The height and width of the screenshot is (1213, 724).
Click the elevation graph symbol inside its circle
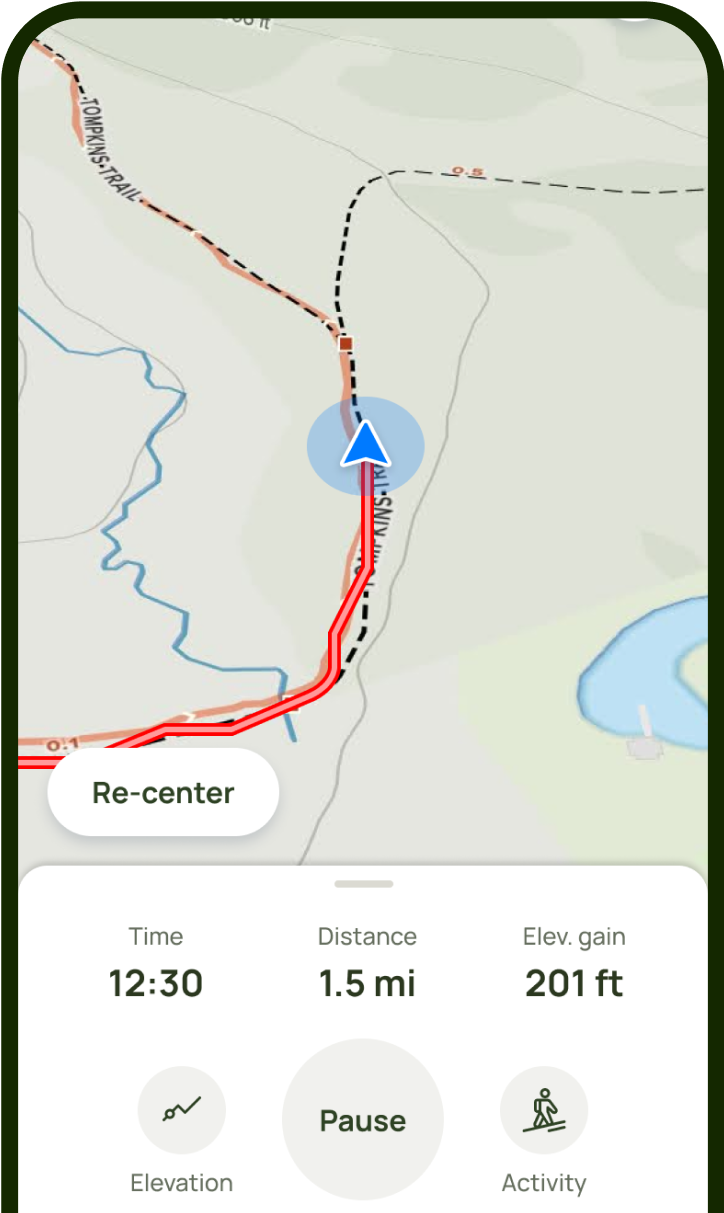pos(181,1110)
